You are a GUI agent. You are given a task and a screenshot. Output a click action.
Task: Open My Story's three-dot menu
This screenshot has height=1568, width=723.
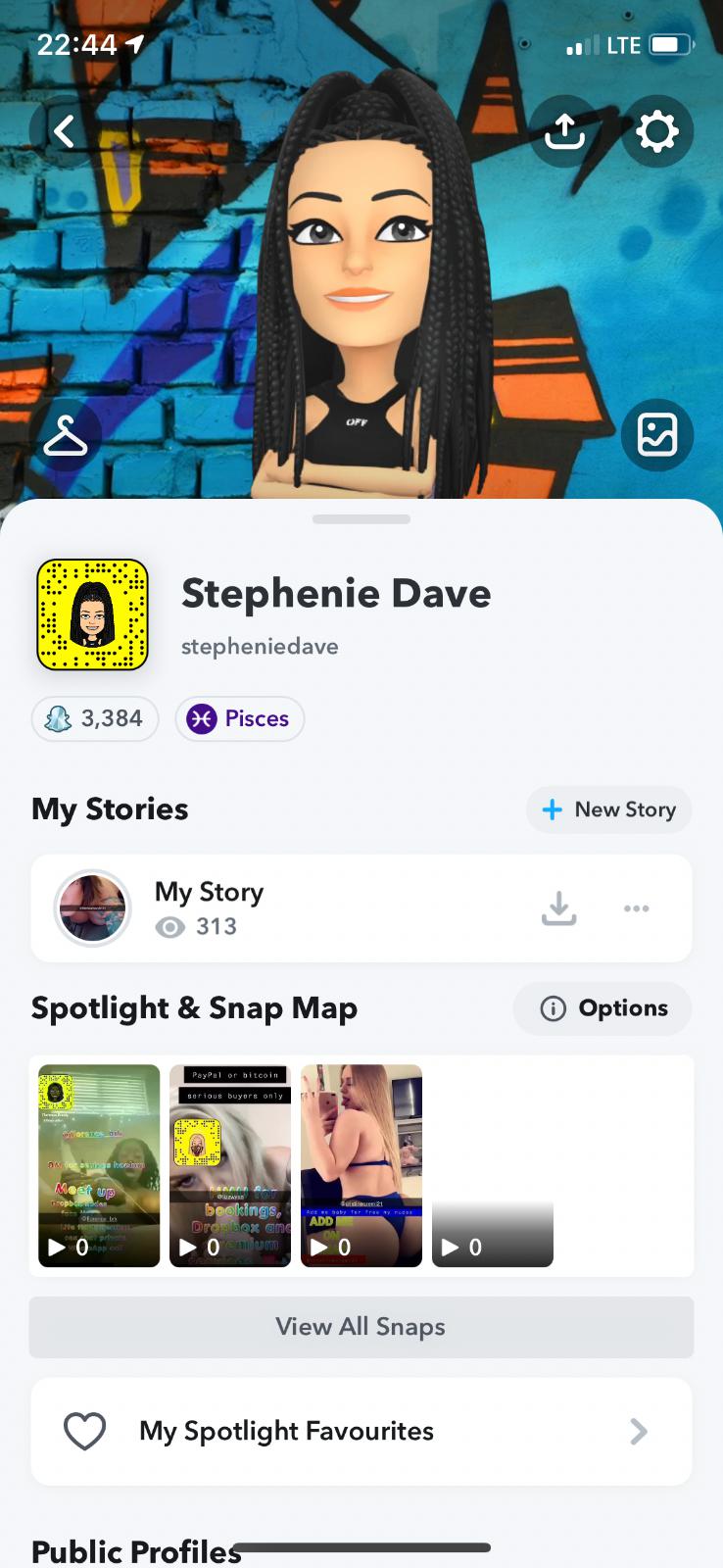(636, 907)
